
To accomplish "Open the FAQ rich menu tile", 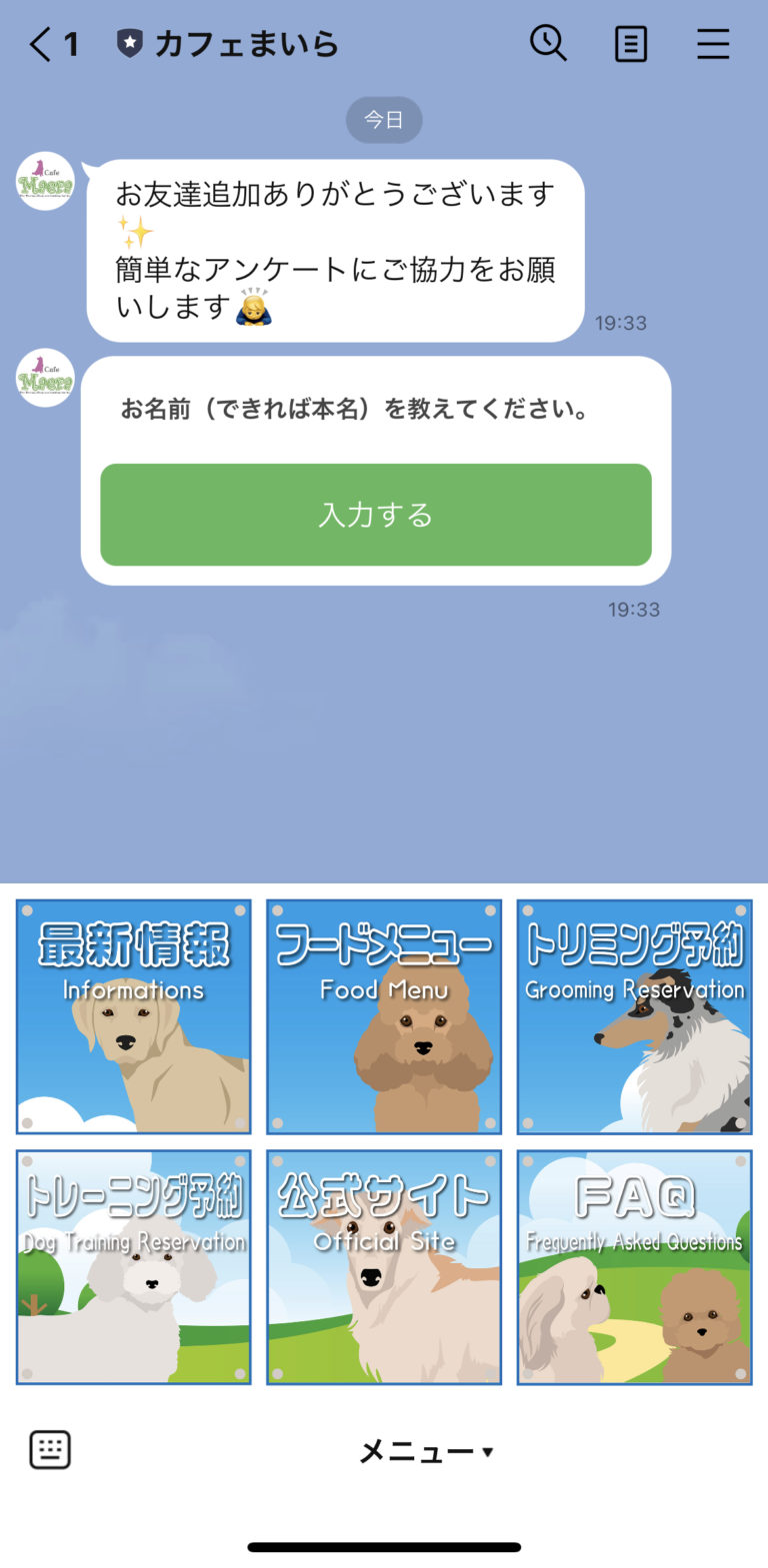I will [634, 1267].
